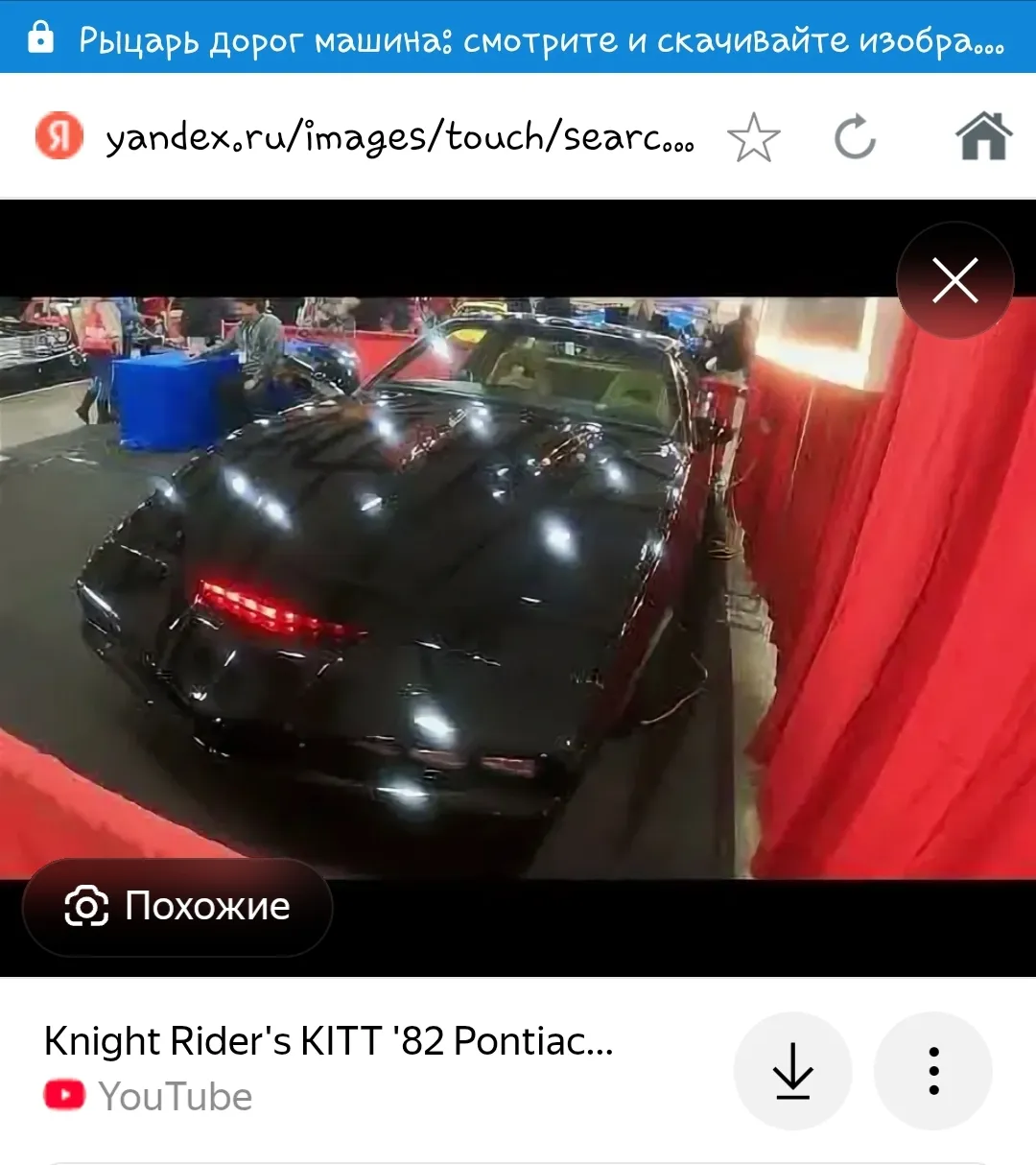Download the Knight Rider image
1036x1165 pixels.
(x=792, y=1070)
